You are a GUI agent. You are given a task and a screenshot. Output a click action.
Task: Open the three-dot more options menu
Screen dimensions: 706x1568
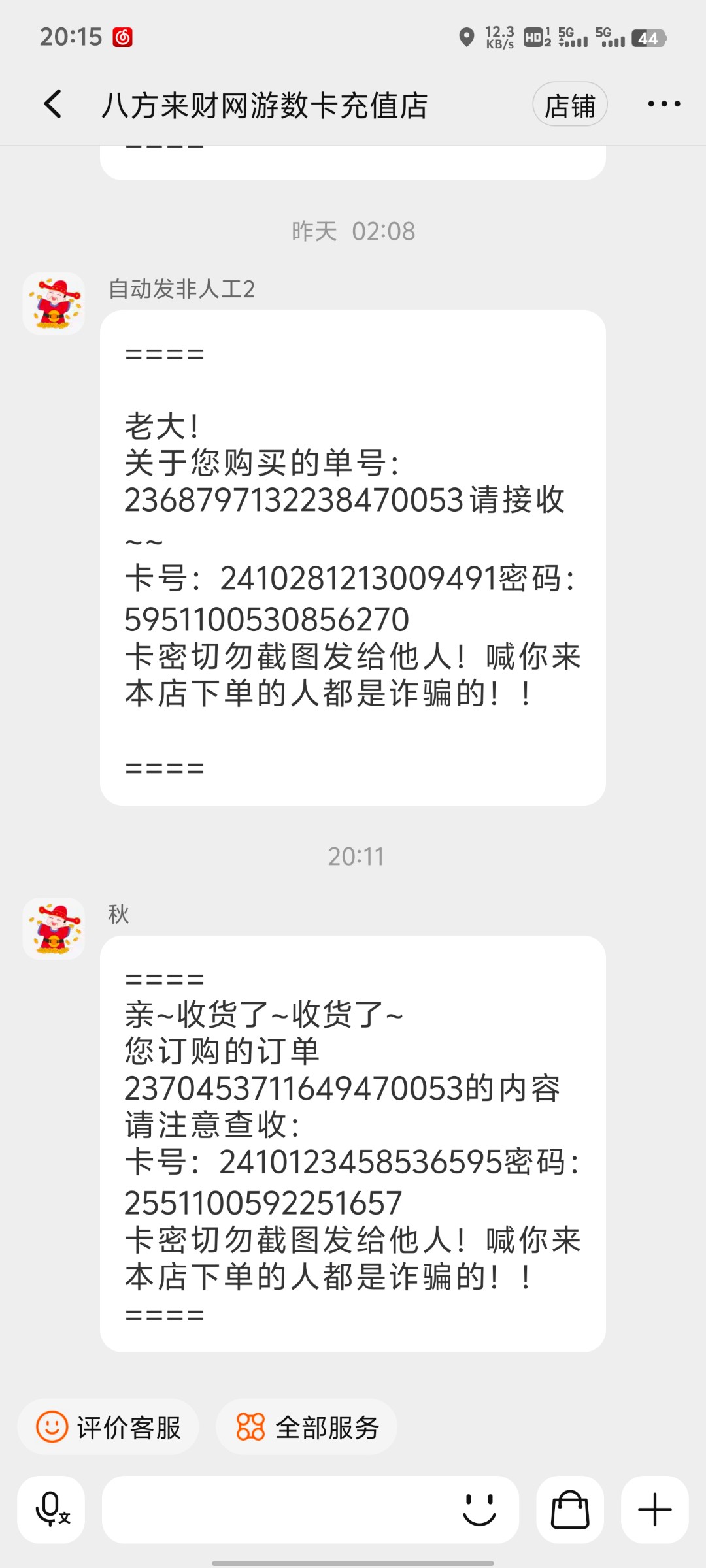coord(663,103)
